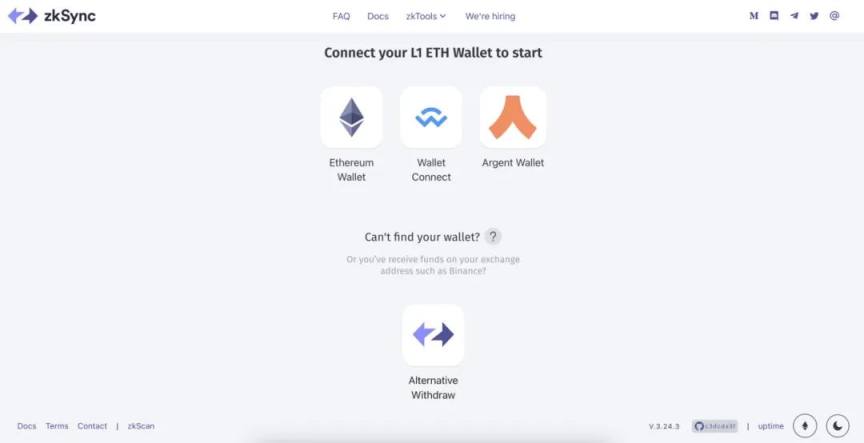
Task: Open Terms in the footer
Action: (57, 426)
